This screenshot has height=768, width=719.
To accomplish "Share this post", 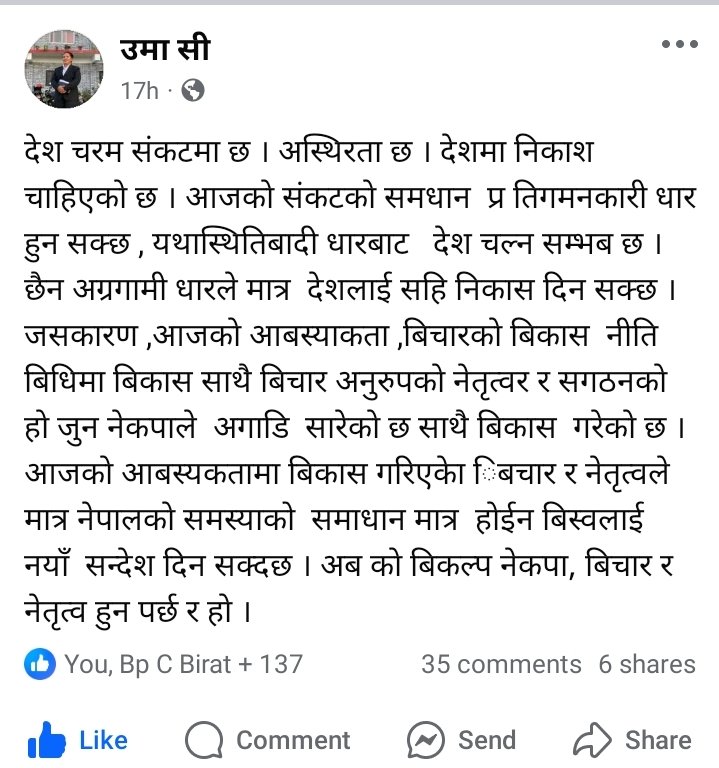I will coord(632,741).
